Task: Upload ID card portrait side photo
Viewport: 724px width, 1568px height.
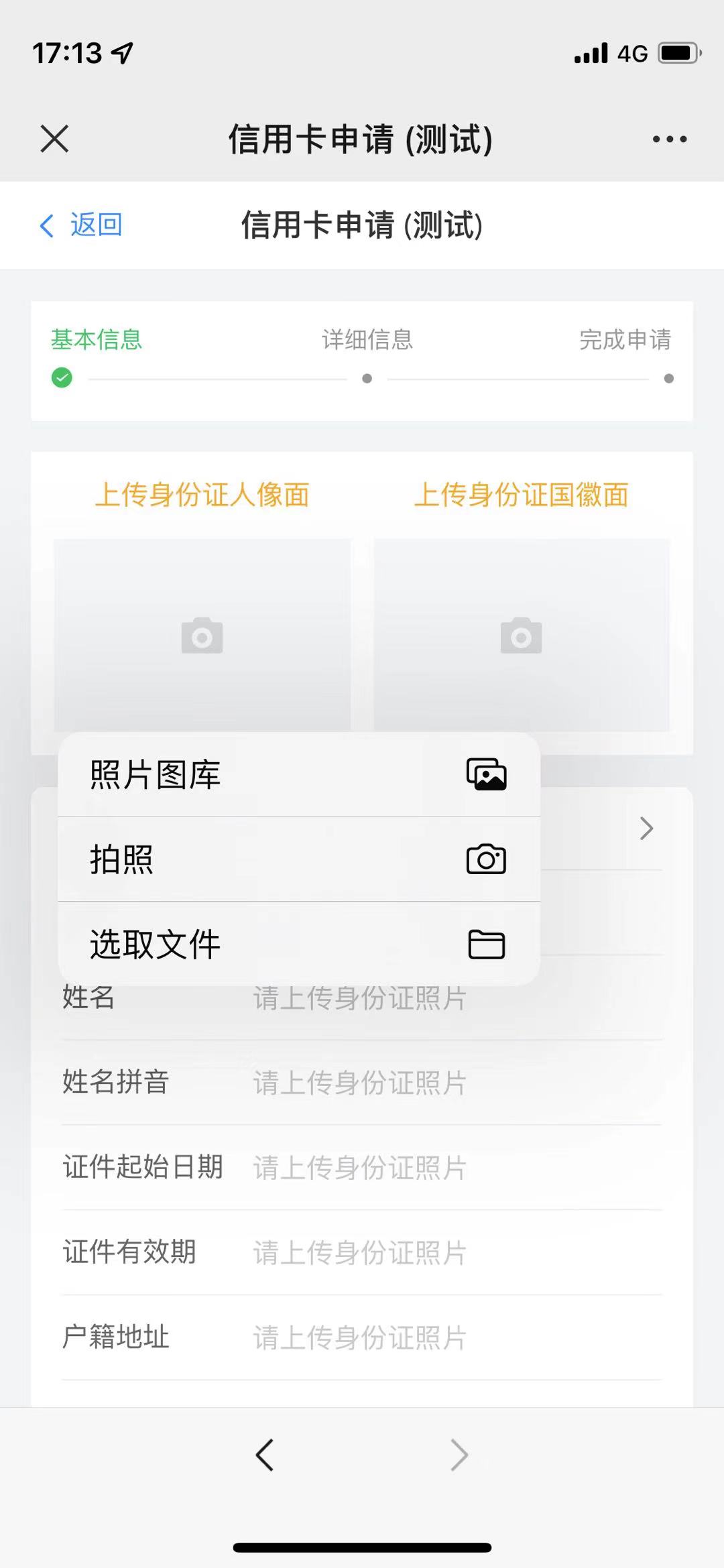Action: tap(202, 635)
